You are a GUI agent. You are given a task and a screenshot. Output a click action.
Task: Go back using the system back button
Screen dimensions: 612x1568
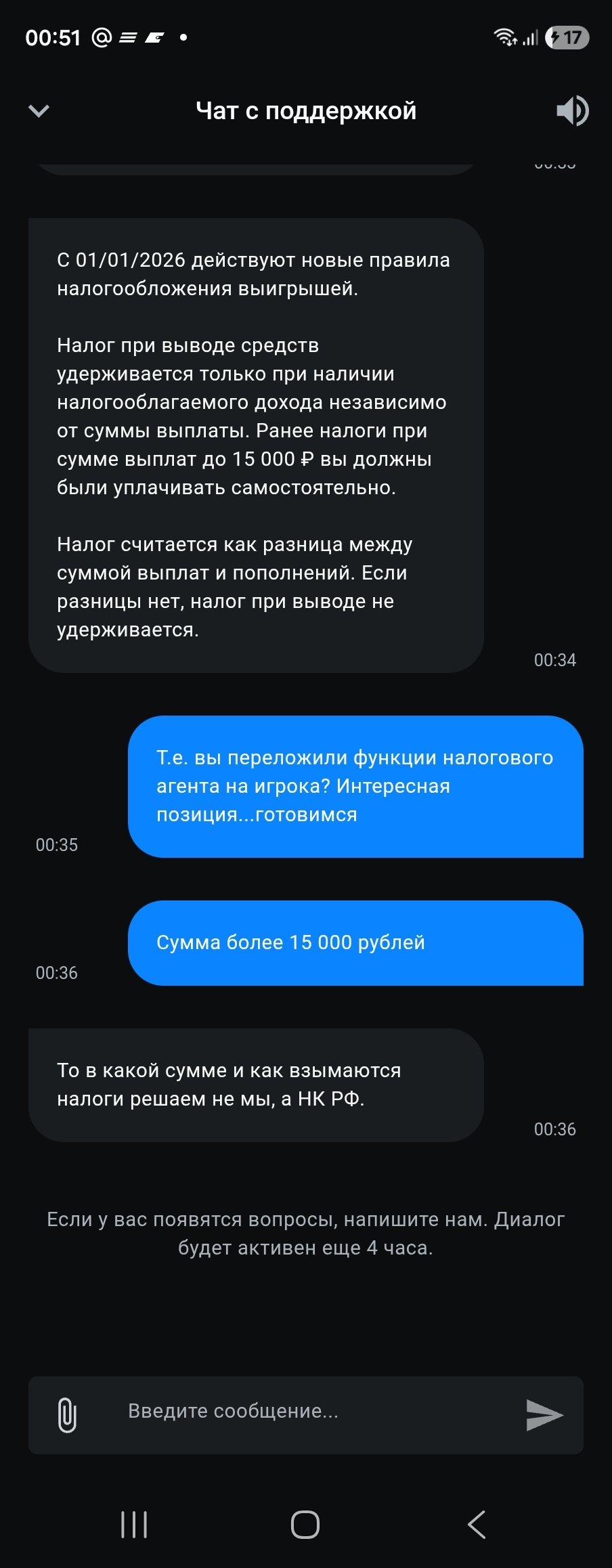coord(477,1525)
